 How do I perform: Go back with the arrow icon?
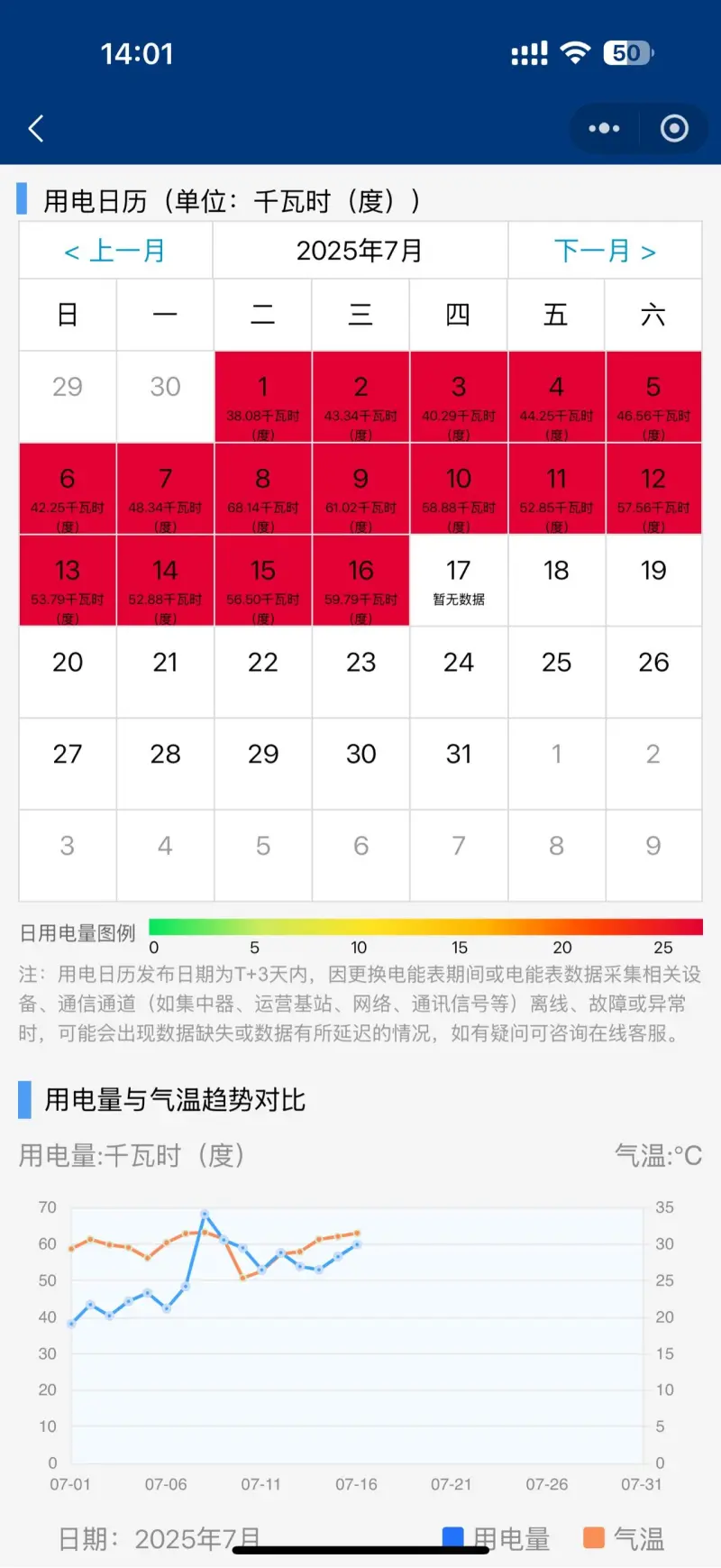[36, 129]
